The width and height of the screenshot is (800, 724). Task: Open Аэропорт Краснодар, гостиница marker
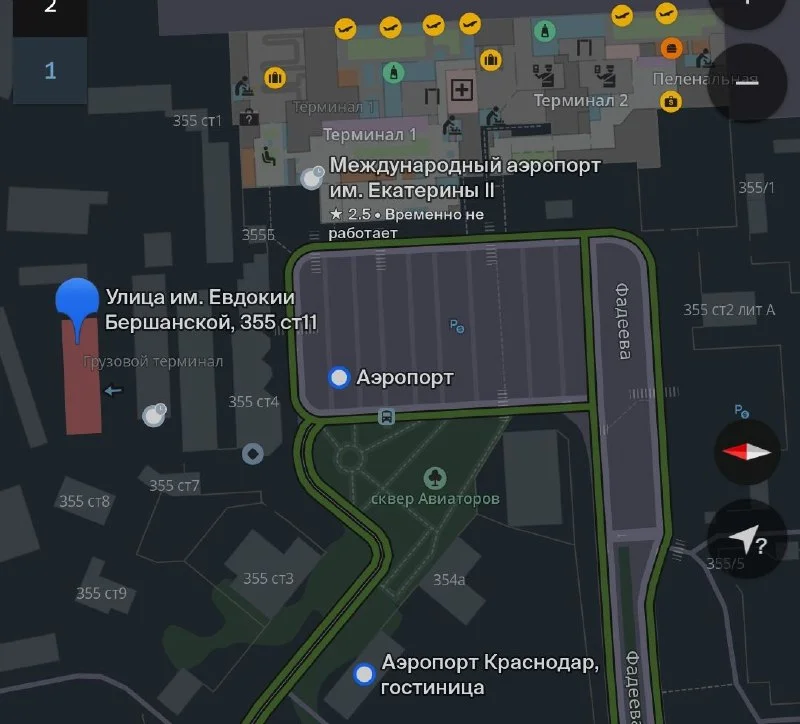(x=365, y=675)
